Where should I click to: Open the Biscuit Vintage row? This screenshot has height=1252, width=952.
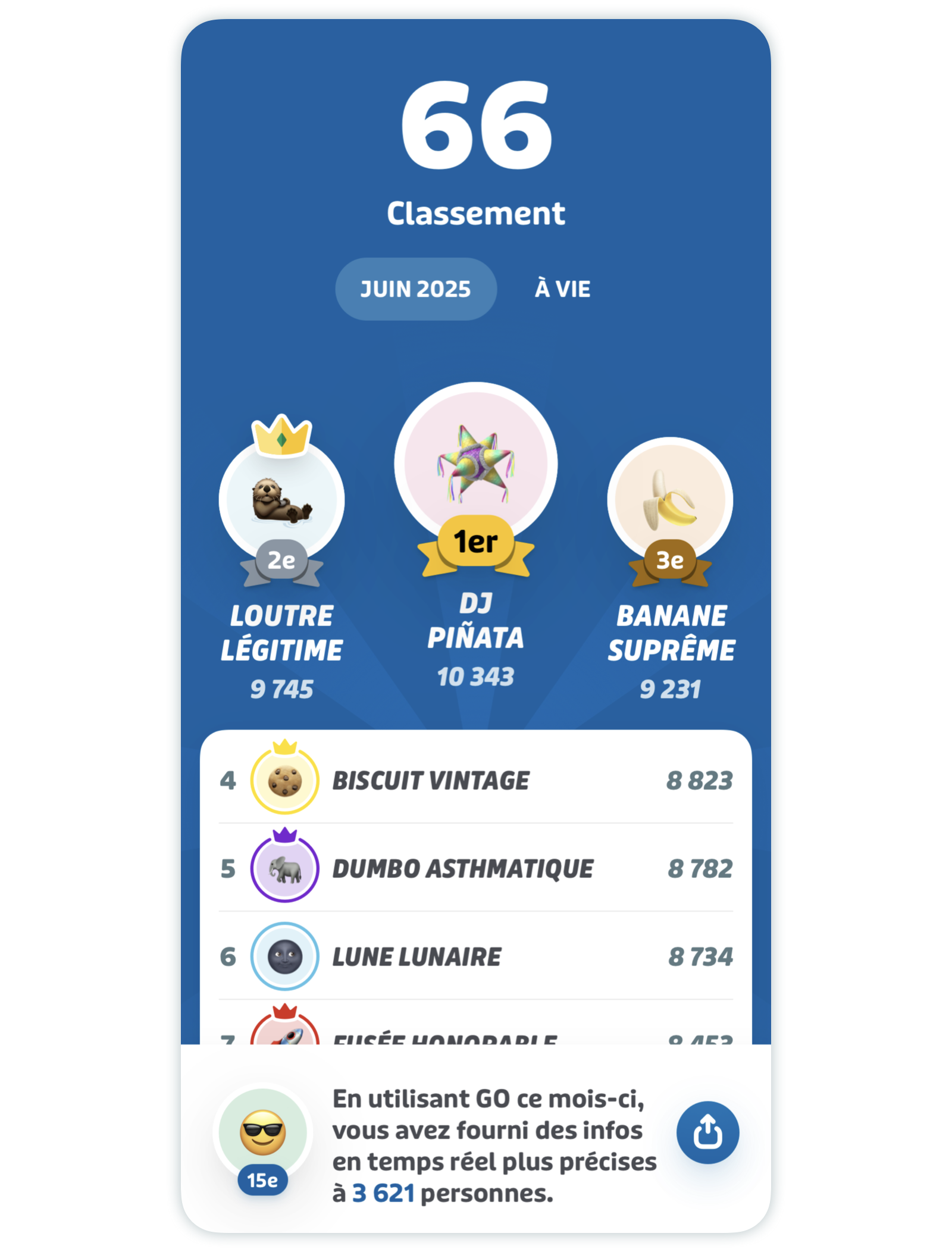(x=475, y=780)
